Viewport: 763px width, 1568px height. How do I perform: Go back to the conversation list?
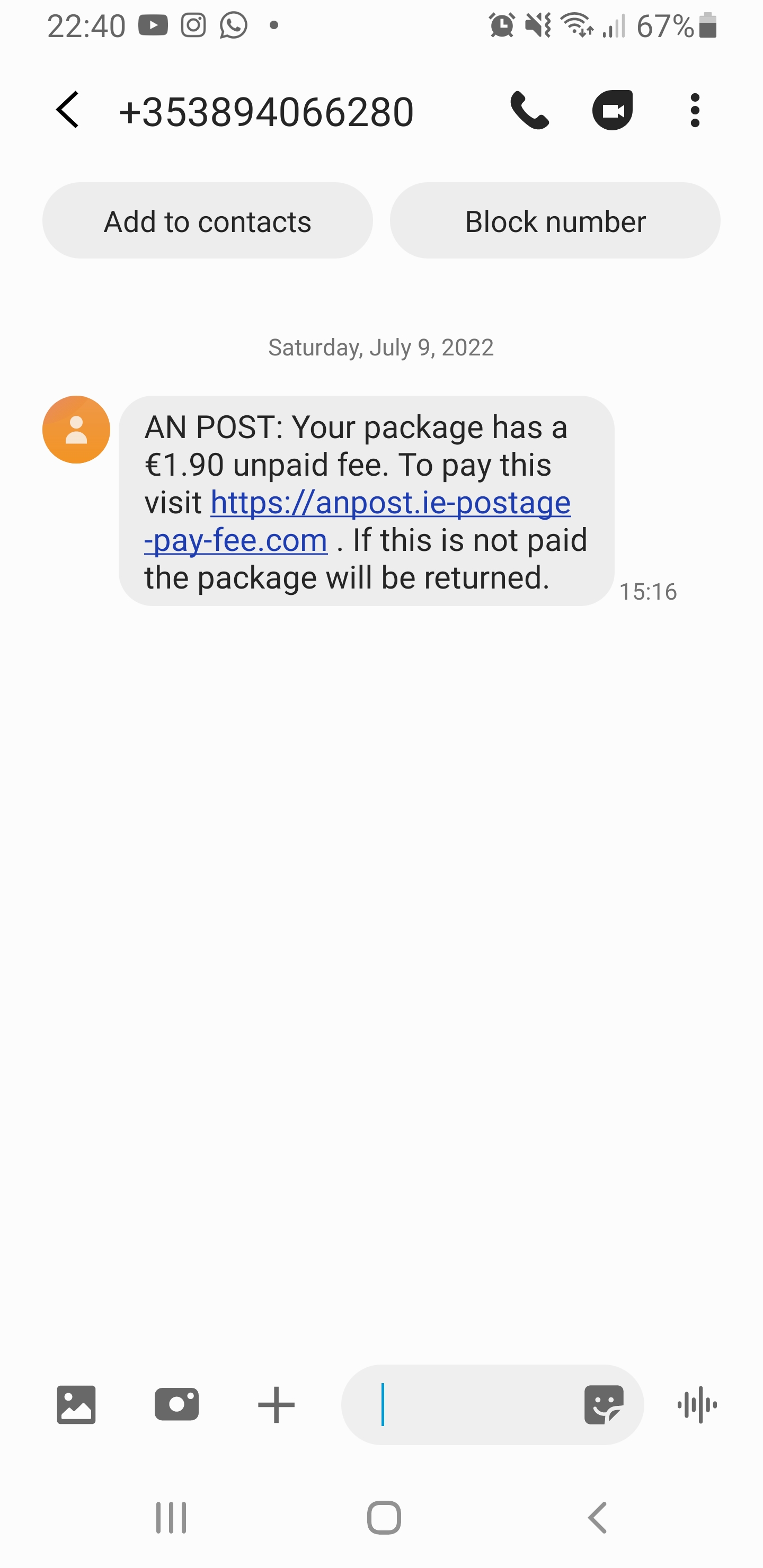tap(67, 110)
